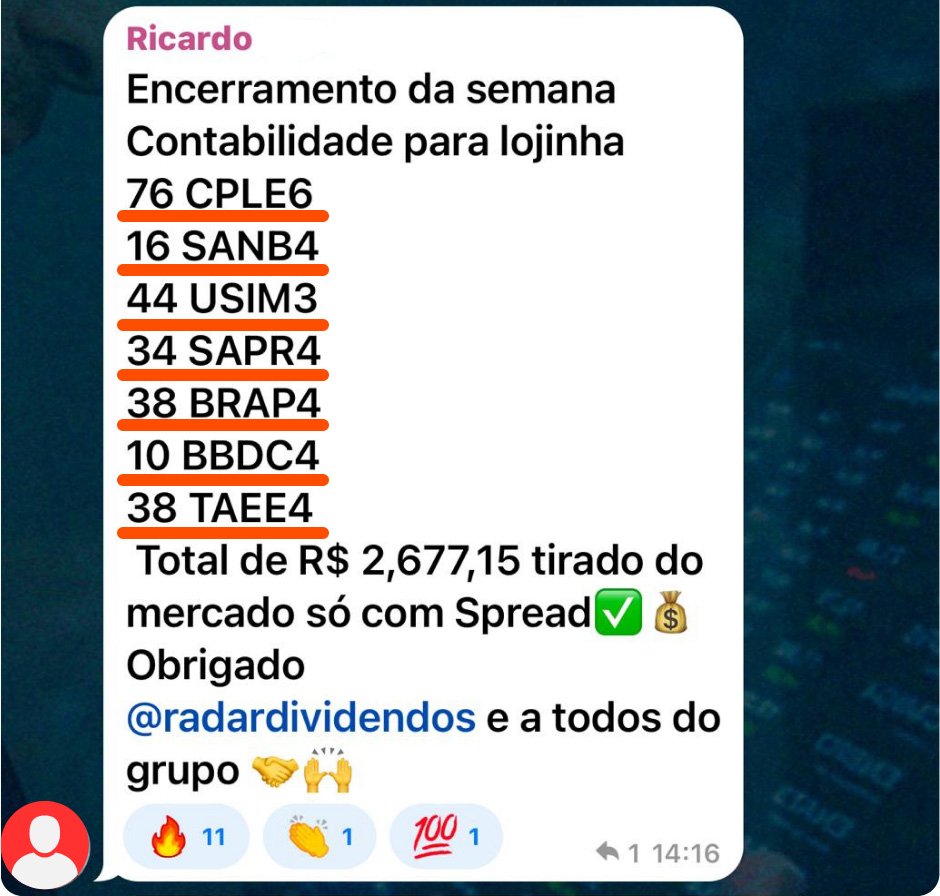This screenshot has height=896, width=940.
Task: React with the 100 points emoji chip
Action: (445, 836)
